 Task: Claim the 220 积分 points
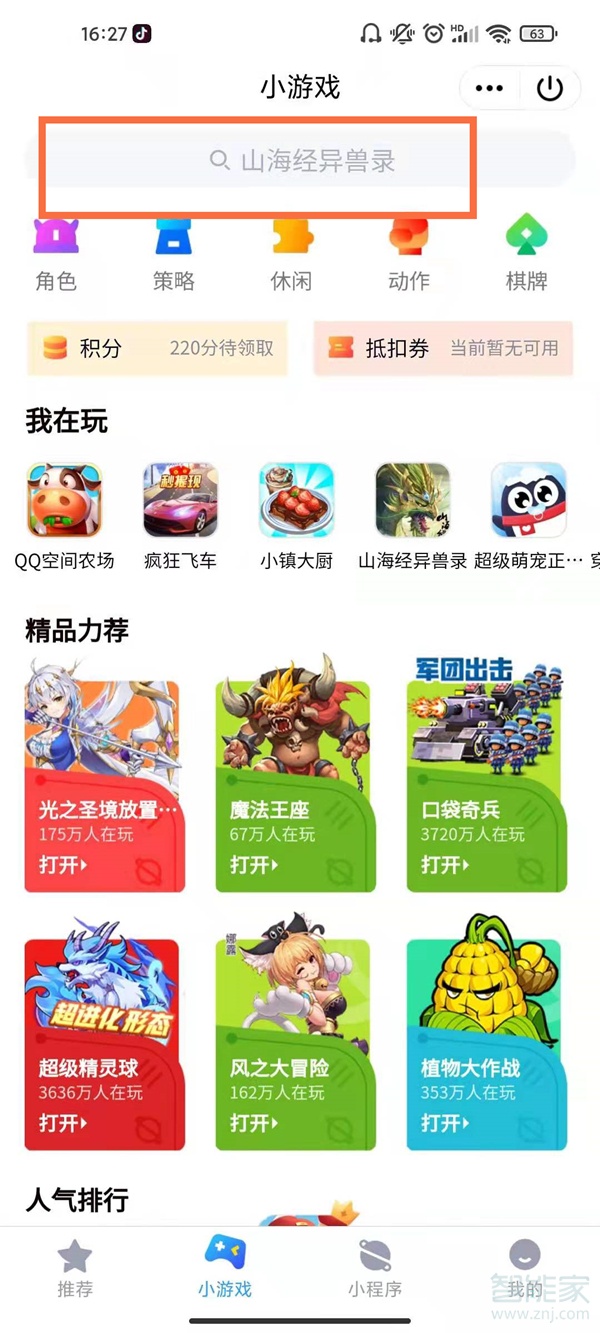pos(157,348)
